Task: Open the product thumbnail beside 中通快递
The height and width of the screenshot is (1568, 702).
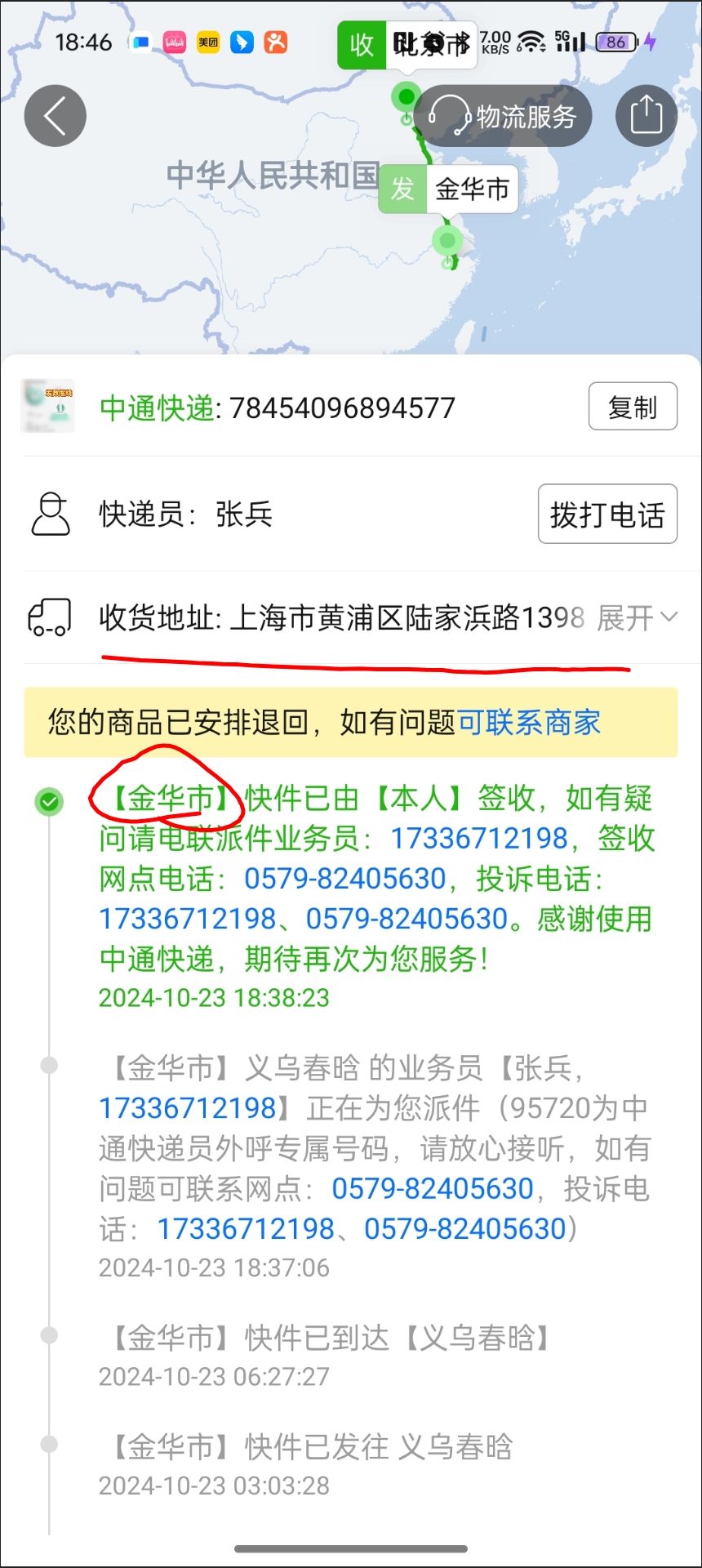Action: (x=48, y=406)
